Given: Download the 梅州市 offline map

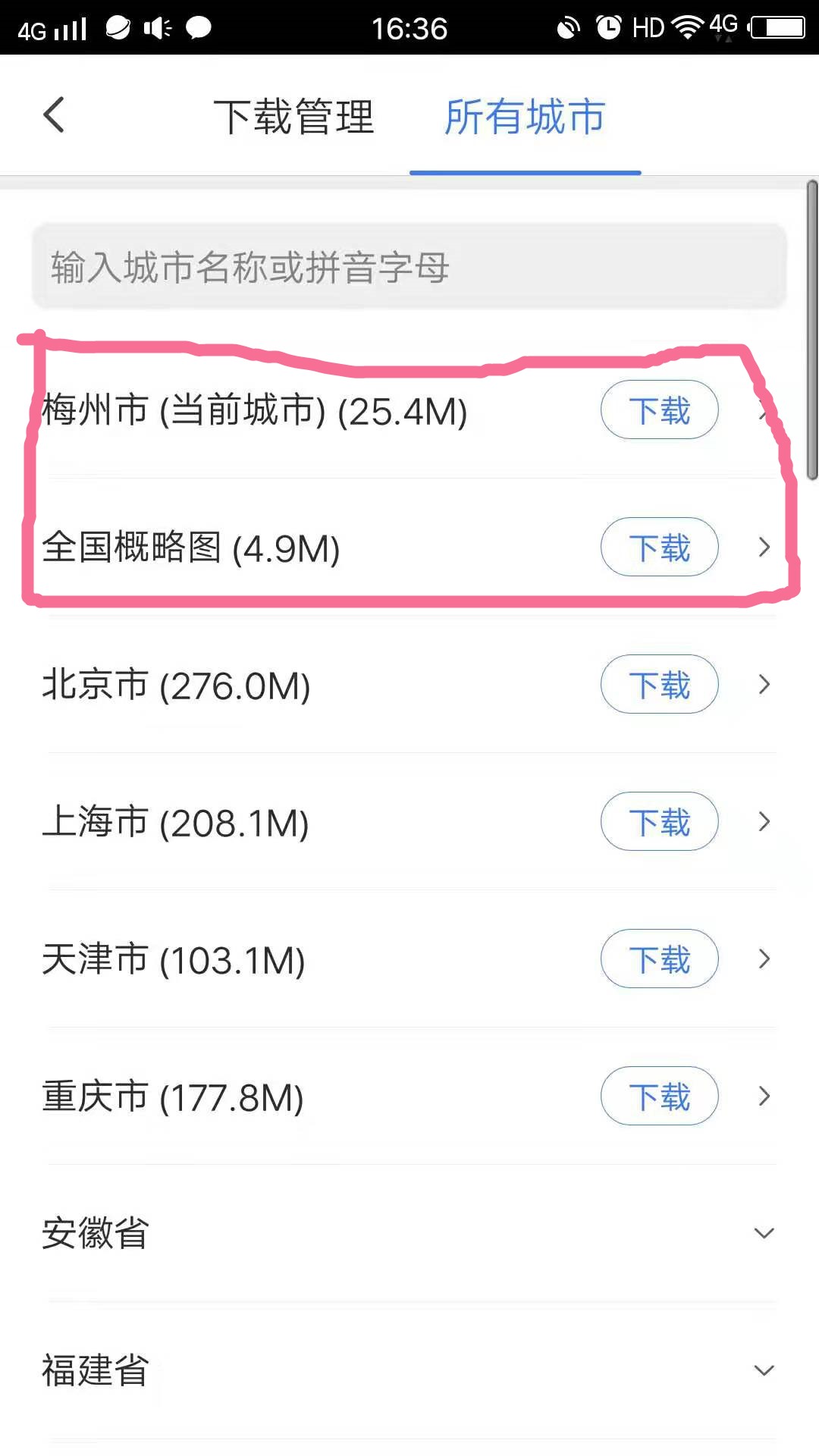Looking at the screenshot, I should tap(659, 410).
